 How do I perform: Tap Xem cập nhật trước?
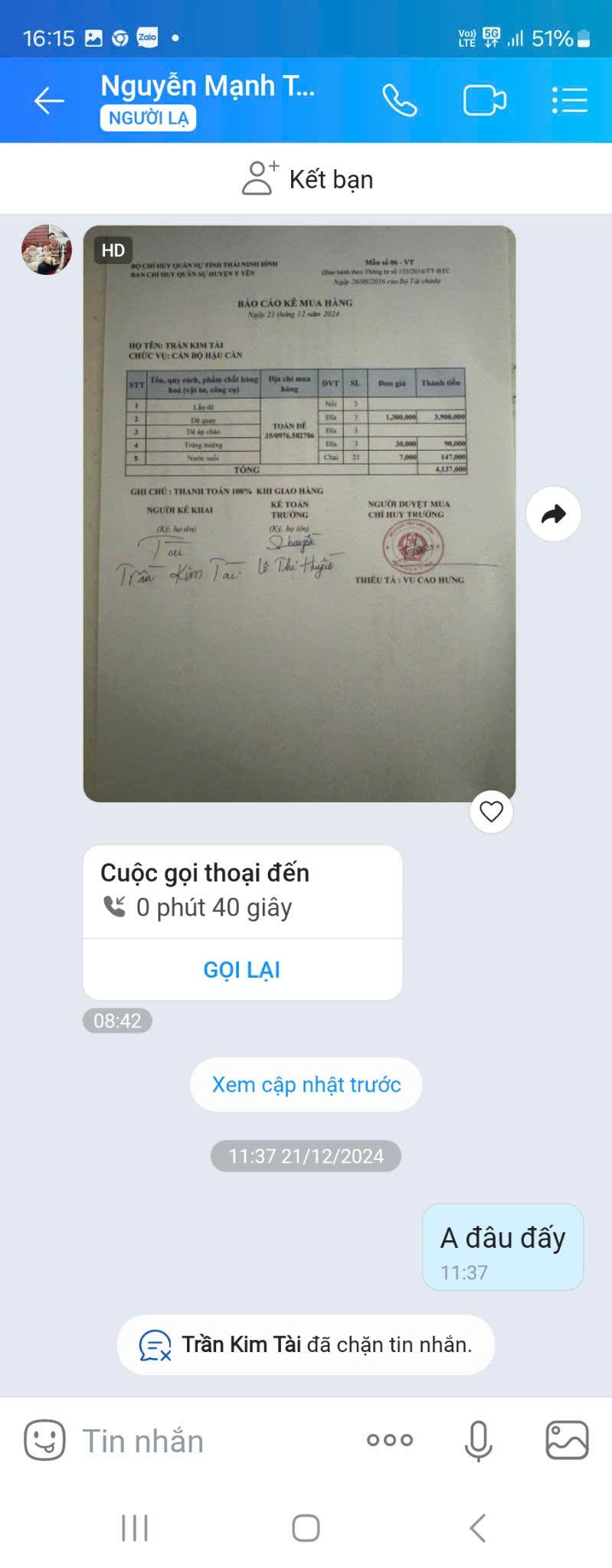click(x=306, y=1084)
